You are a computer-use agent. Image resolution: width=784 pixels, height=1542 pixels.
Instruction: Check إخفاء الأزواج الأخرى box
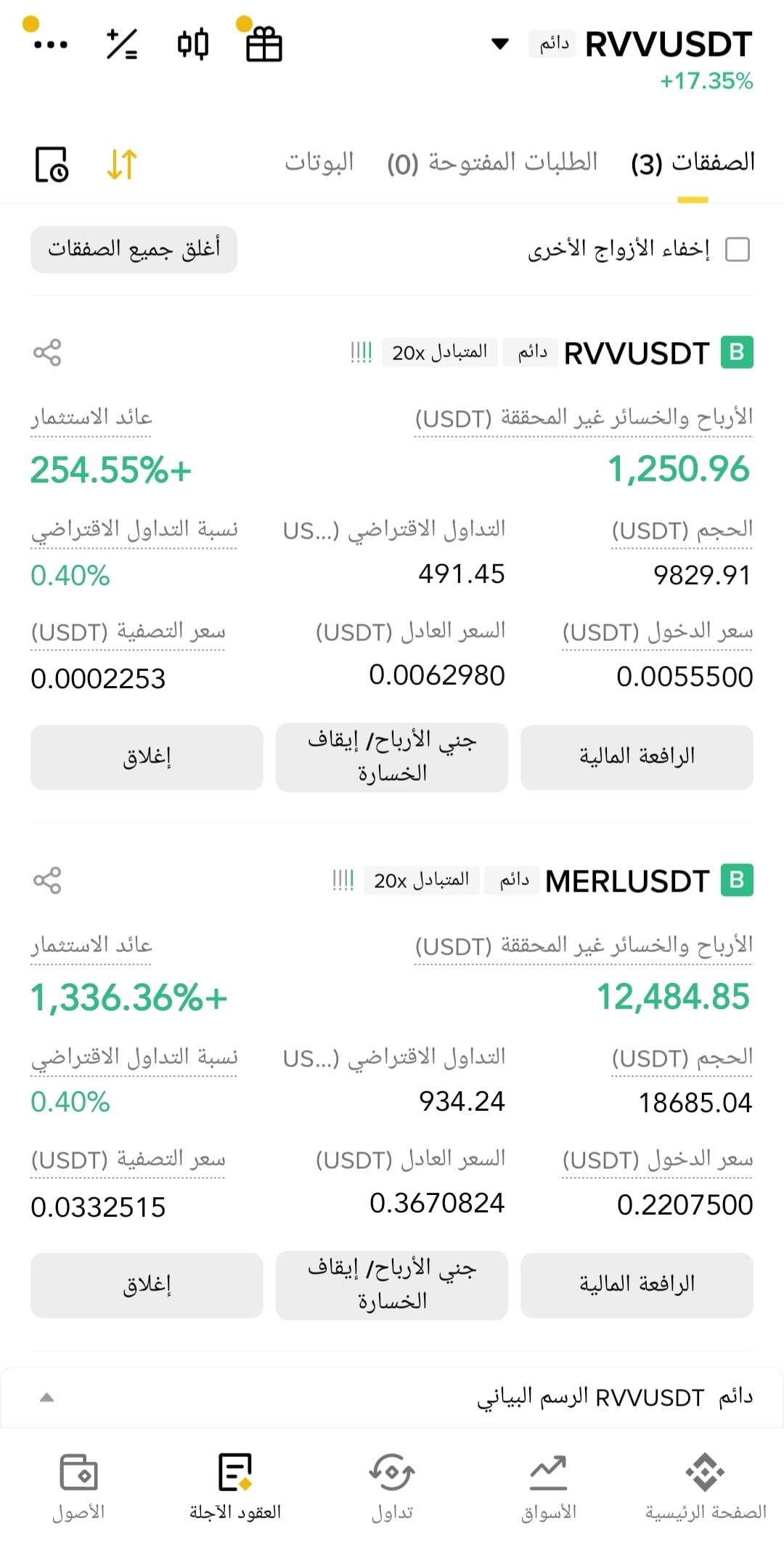738,250
